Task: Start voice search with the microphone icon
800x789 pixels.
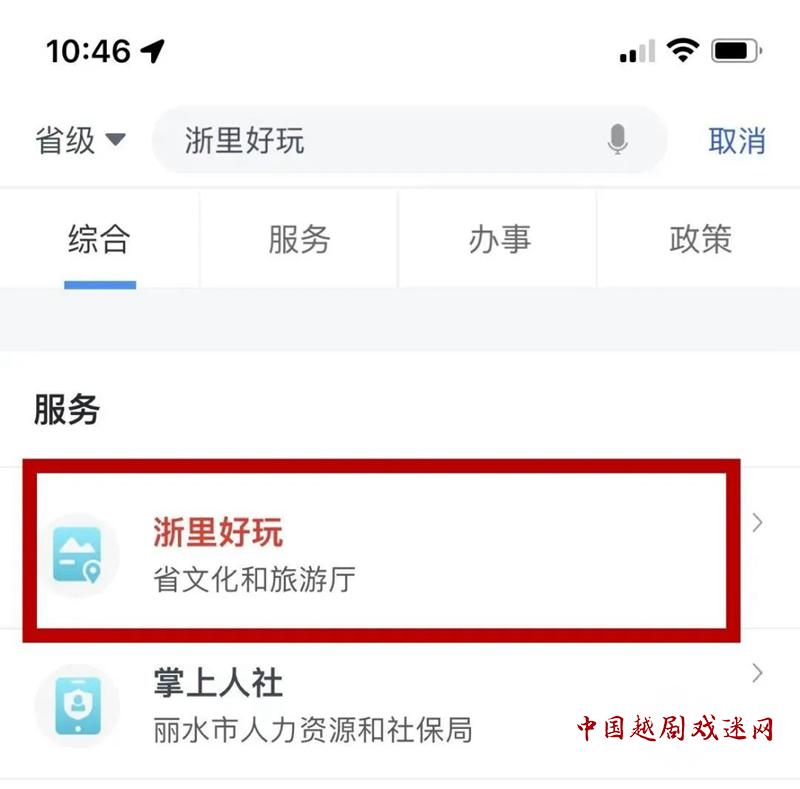Action: 618,140
